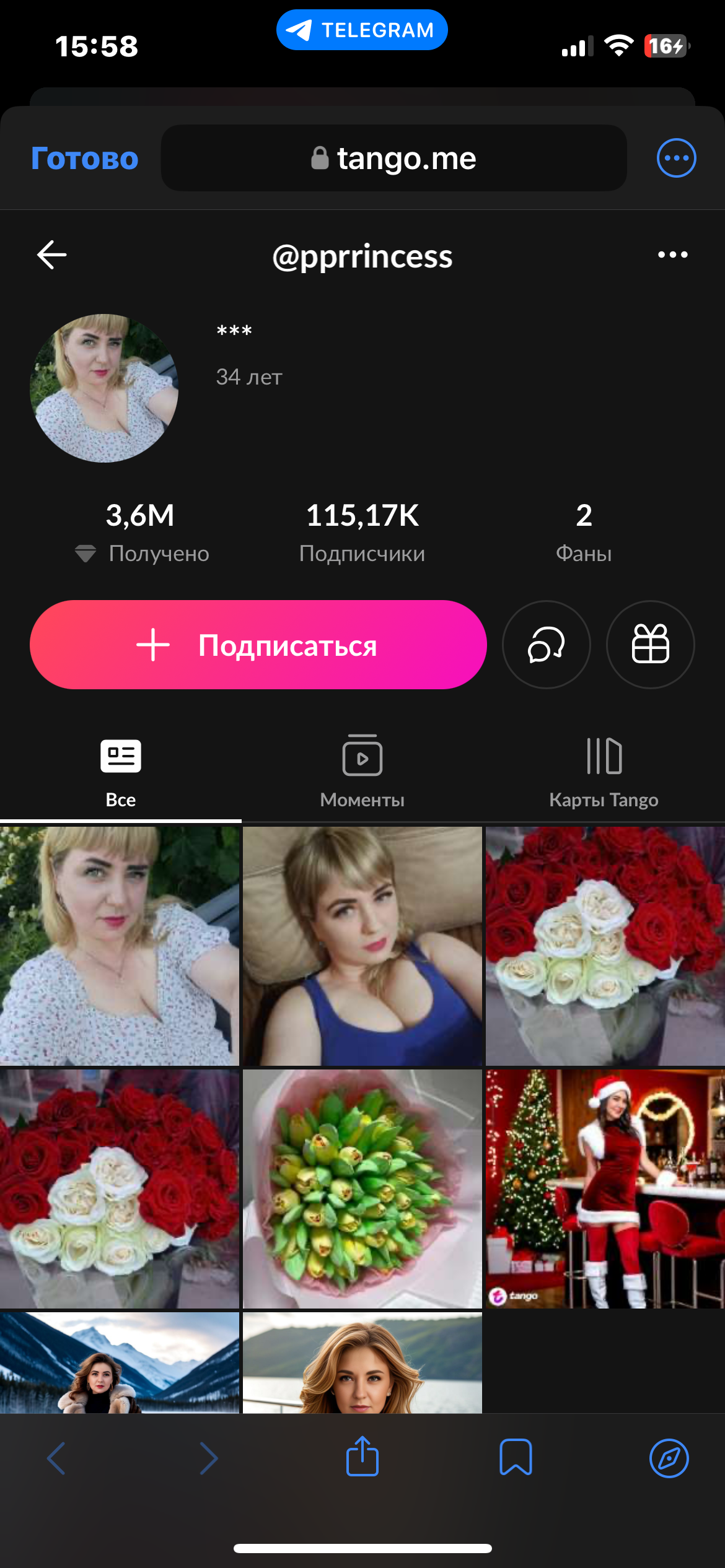The height and width of the screenshot is (1568, 725).
Task: Share this page via the share icon
Action: coord(362,1457)
